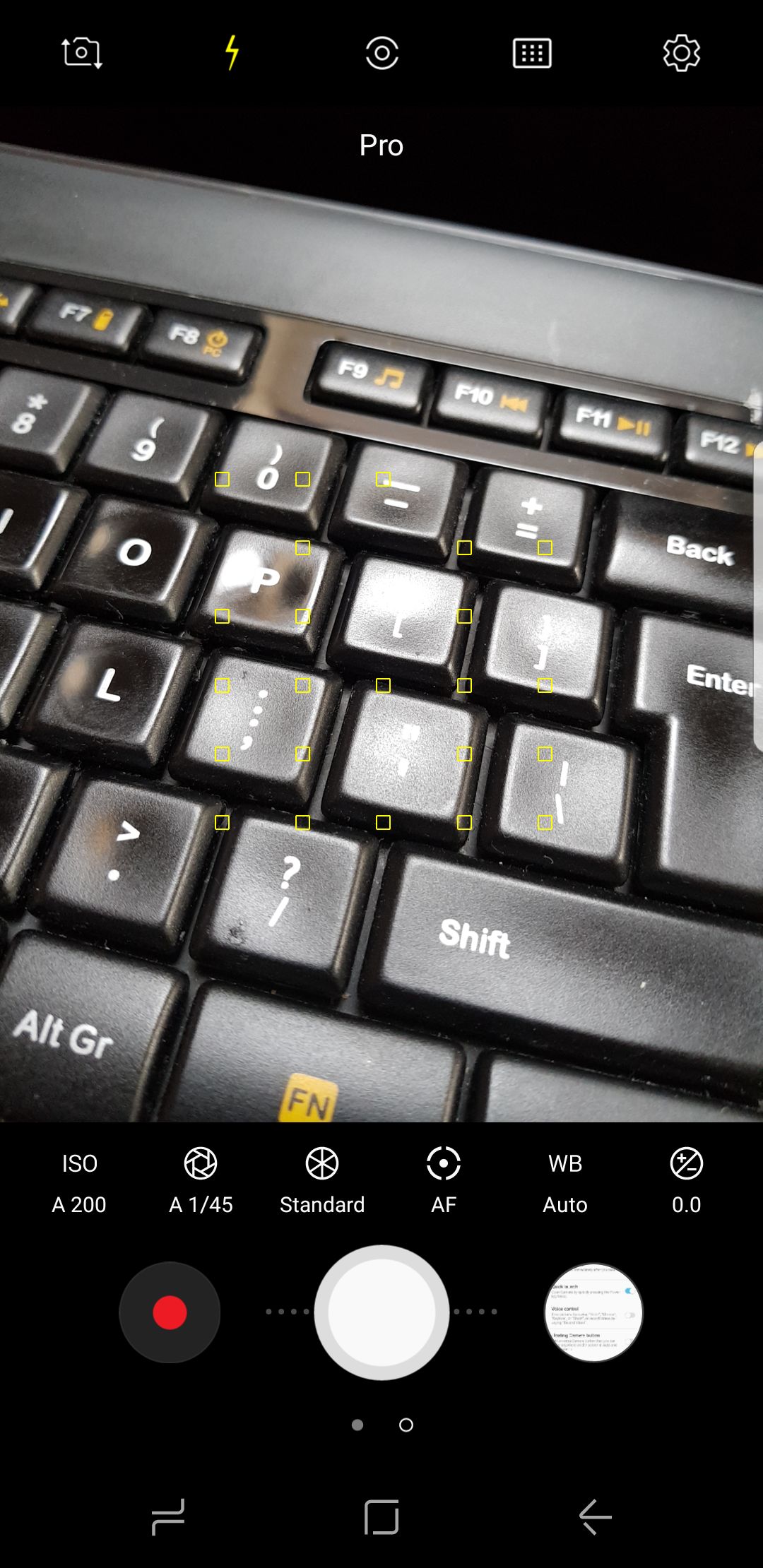Viewport: 763px width, 1568px height.
Task: Change shutter speed A 1/45
Action: point(201,1183)
